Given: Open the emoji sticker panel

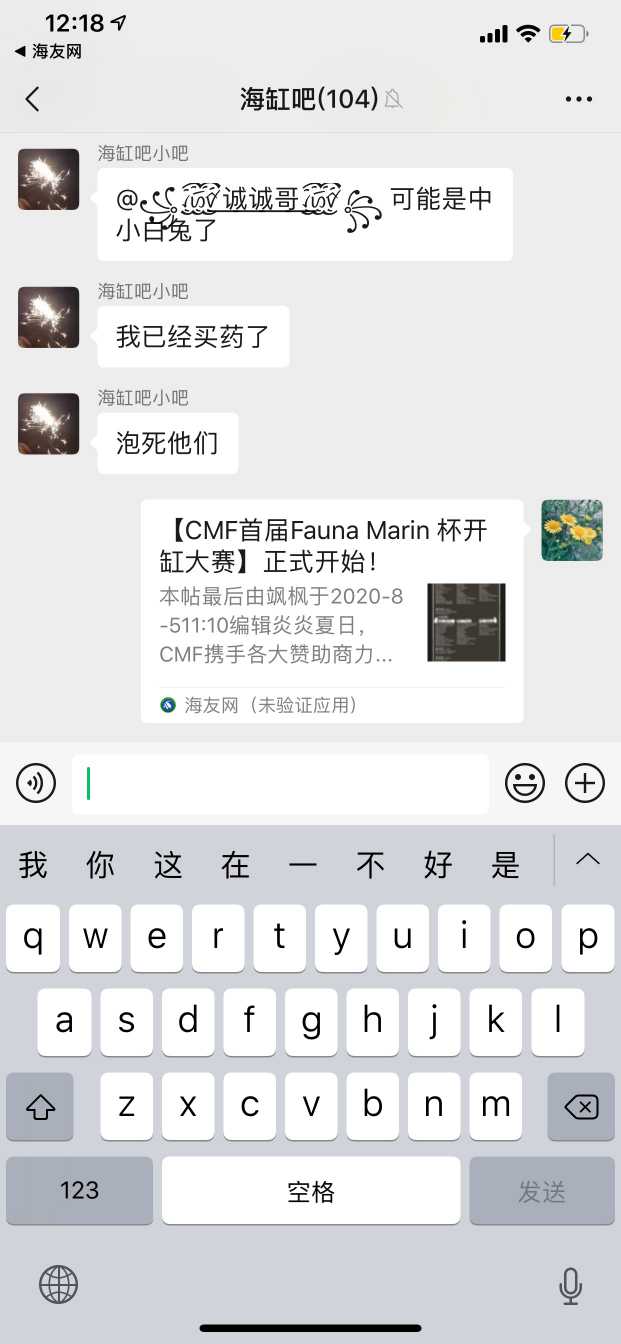Looking at the screenshot, I should pos(524,783).
